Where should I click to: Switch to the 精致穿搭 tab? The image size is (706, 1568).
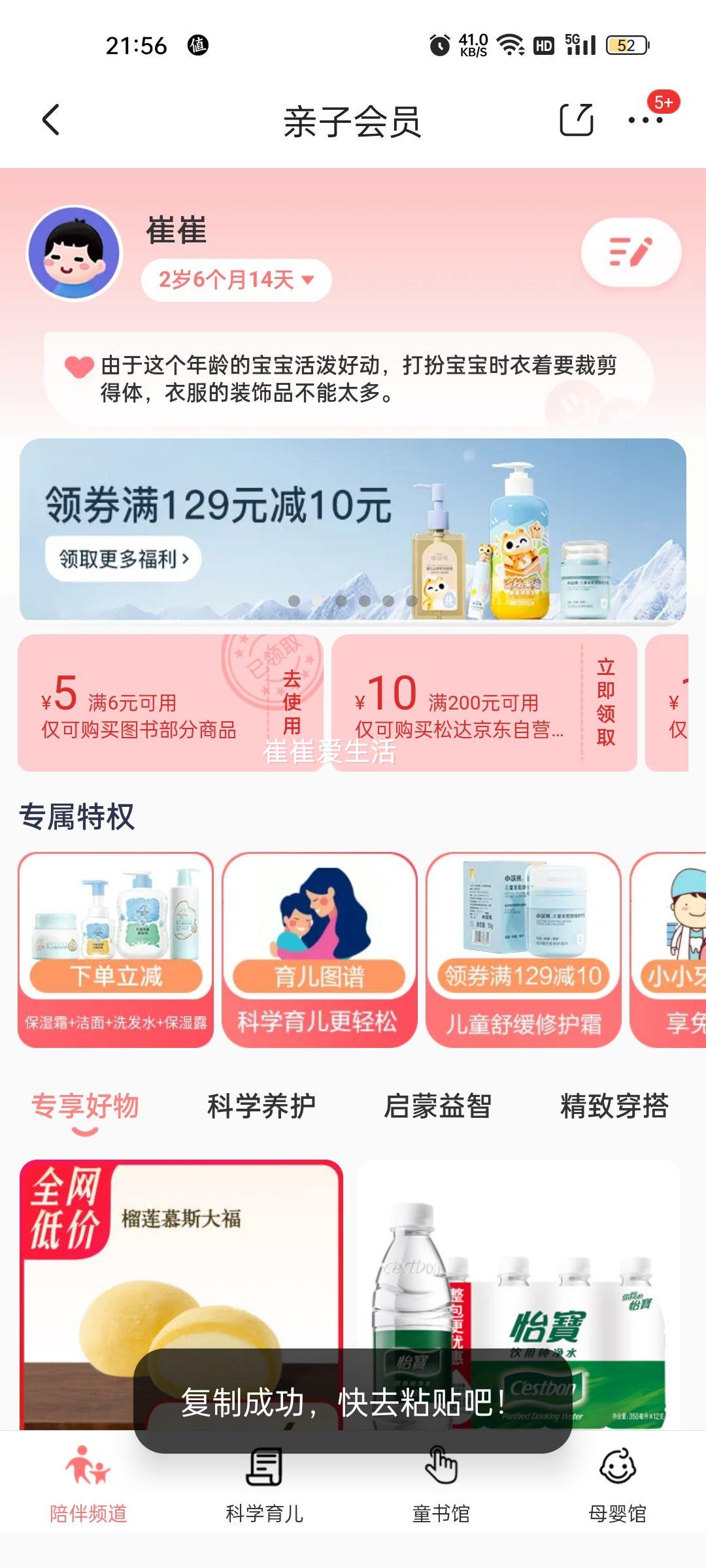point(614,1106)
